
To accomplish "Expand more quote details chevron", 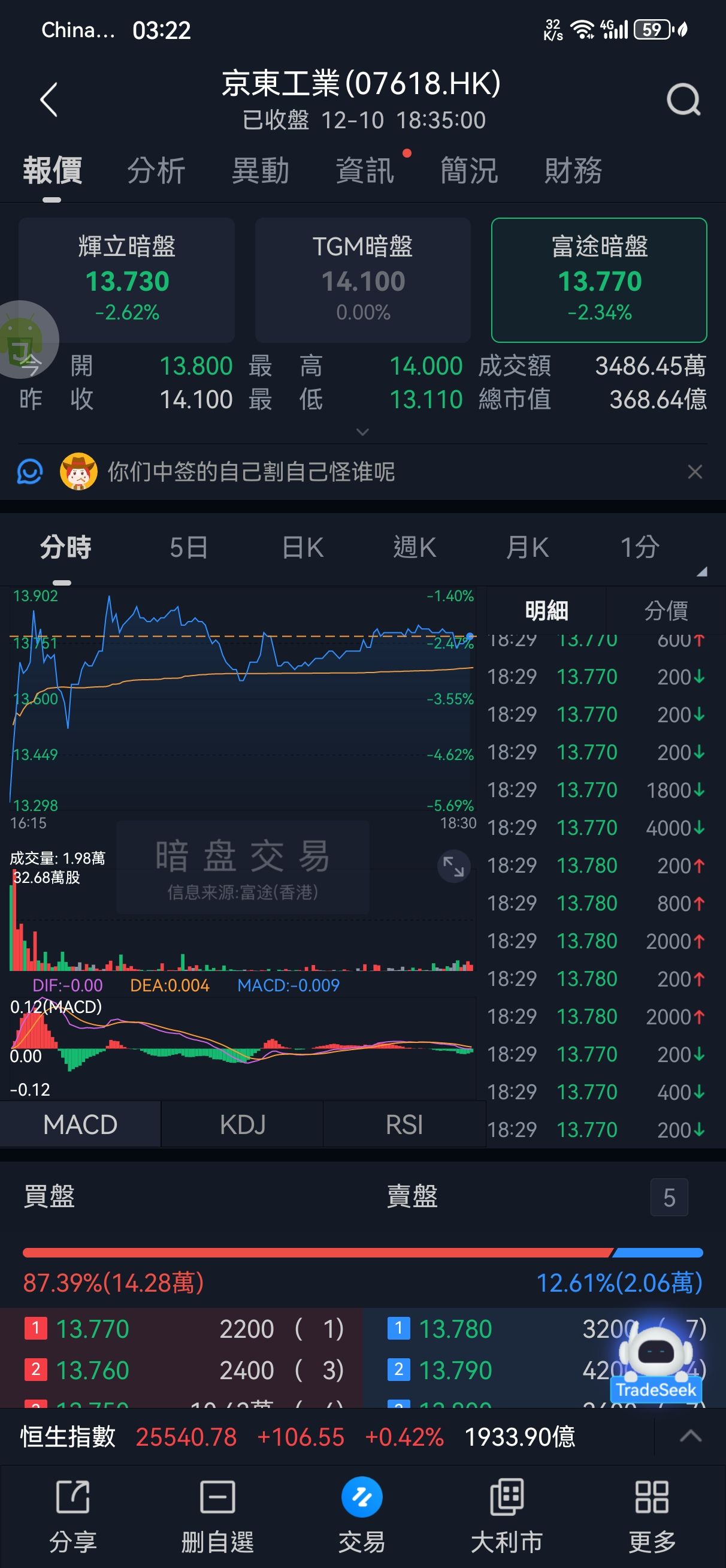I will point(362,432).
